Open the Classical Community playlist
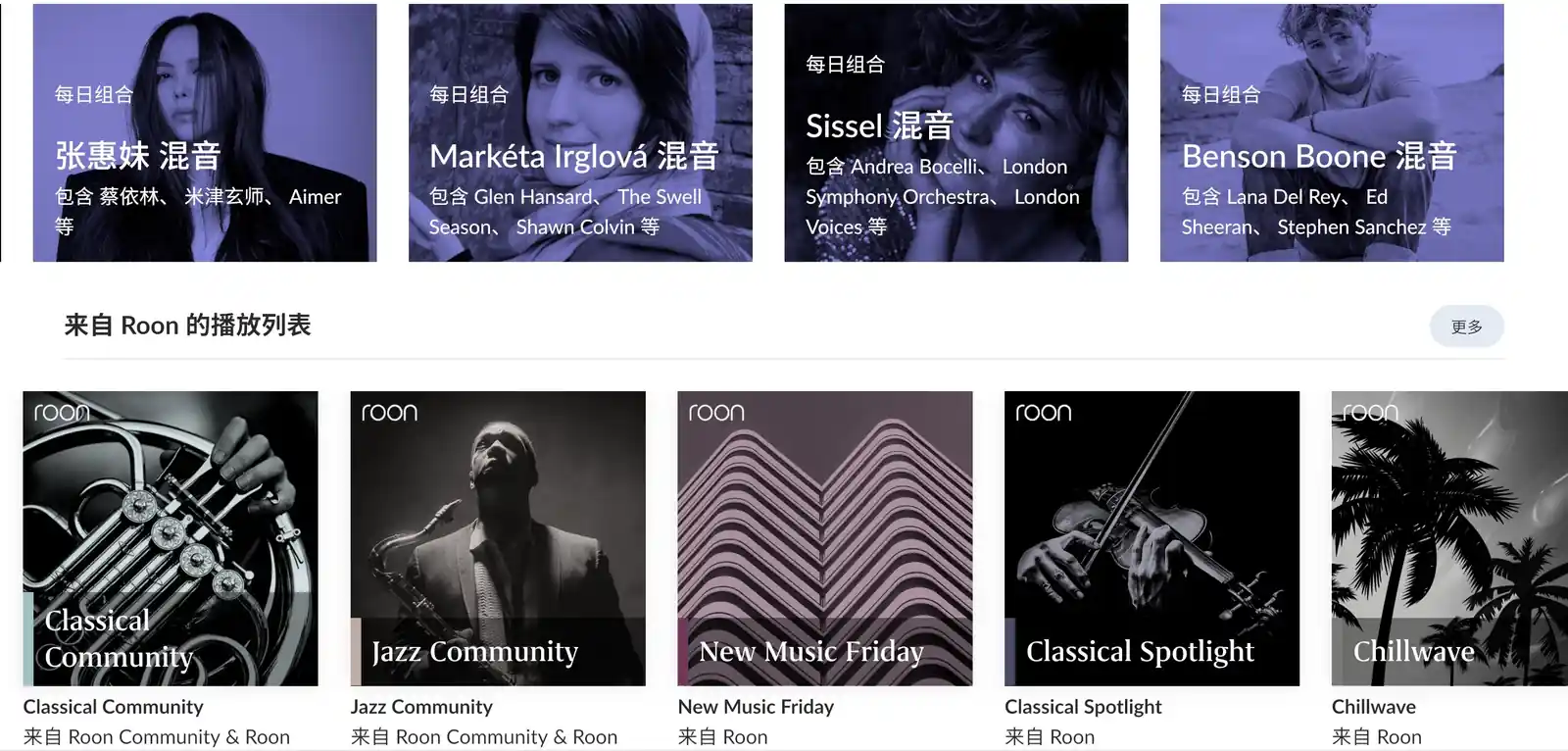1568x751 pixels. (171, 538)
